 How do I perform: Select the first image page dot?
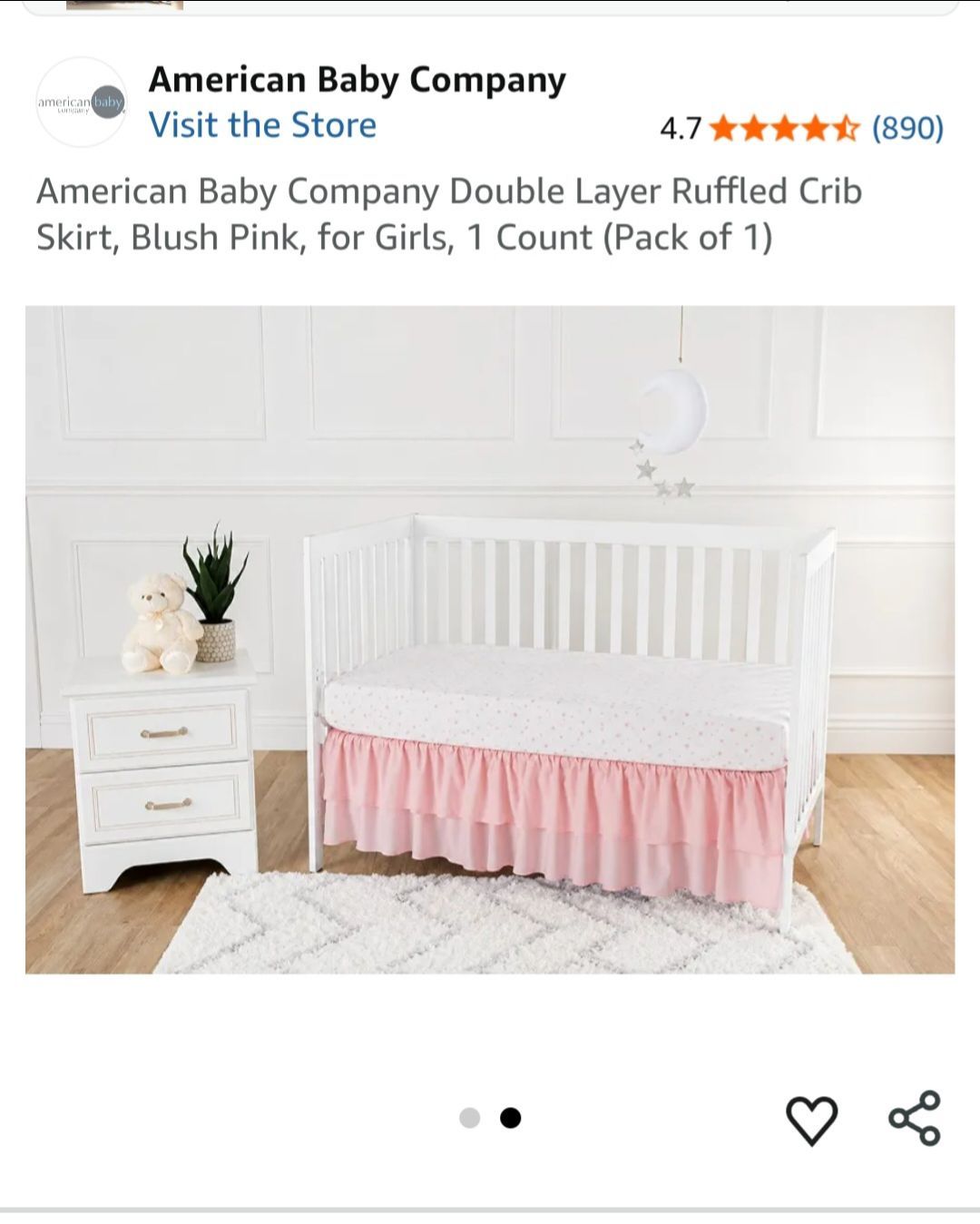[x=469, y=1118]
